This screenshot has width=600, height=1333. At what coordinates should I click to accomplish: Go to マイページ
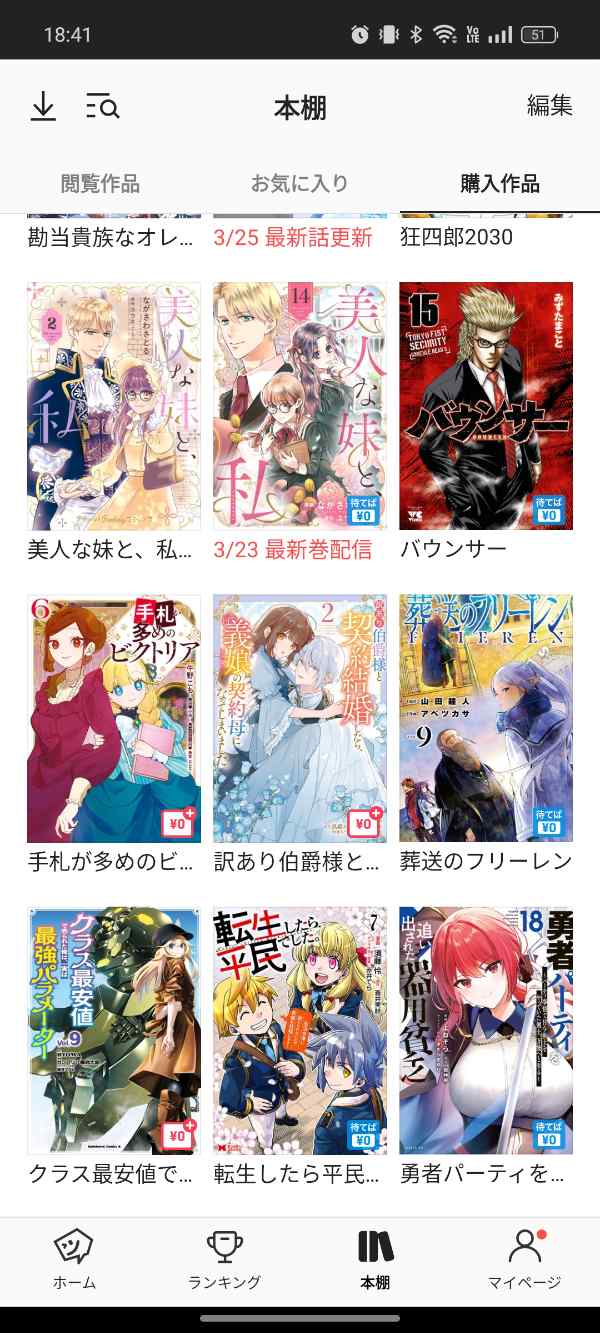coord(524,1259)
